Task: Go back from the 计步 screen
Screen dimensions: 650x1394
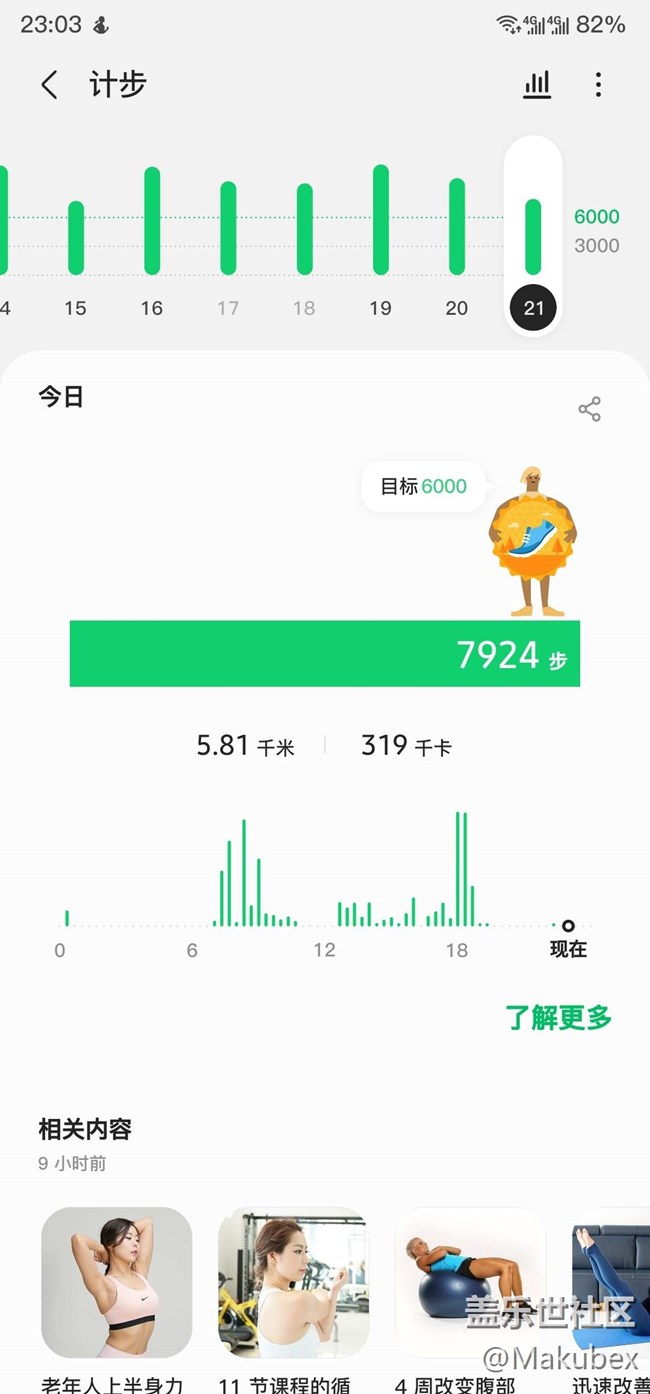Action: 49,85
